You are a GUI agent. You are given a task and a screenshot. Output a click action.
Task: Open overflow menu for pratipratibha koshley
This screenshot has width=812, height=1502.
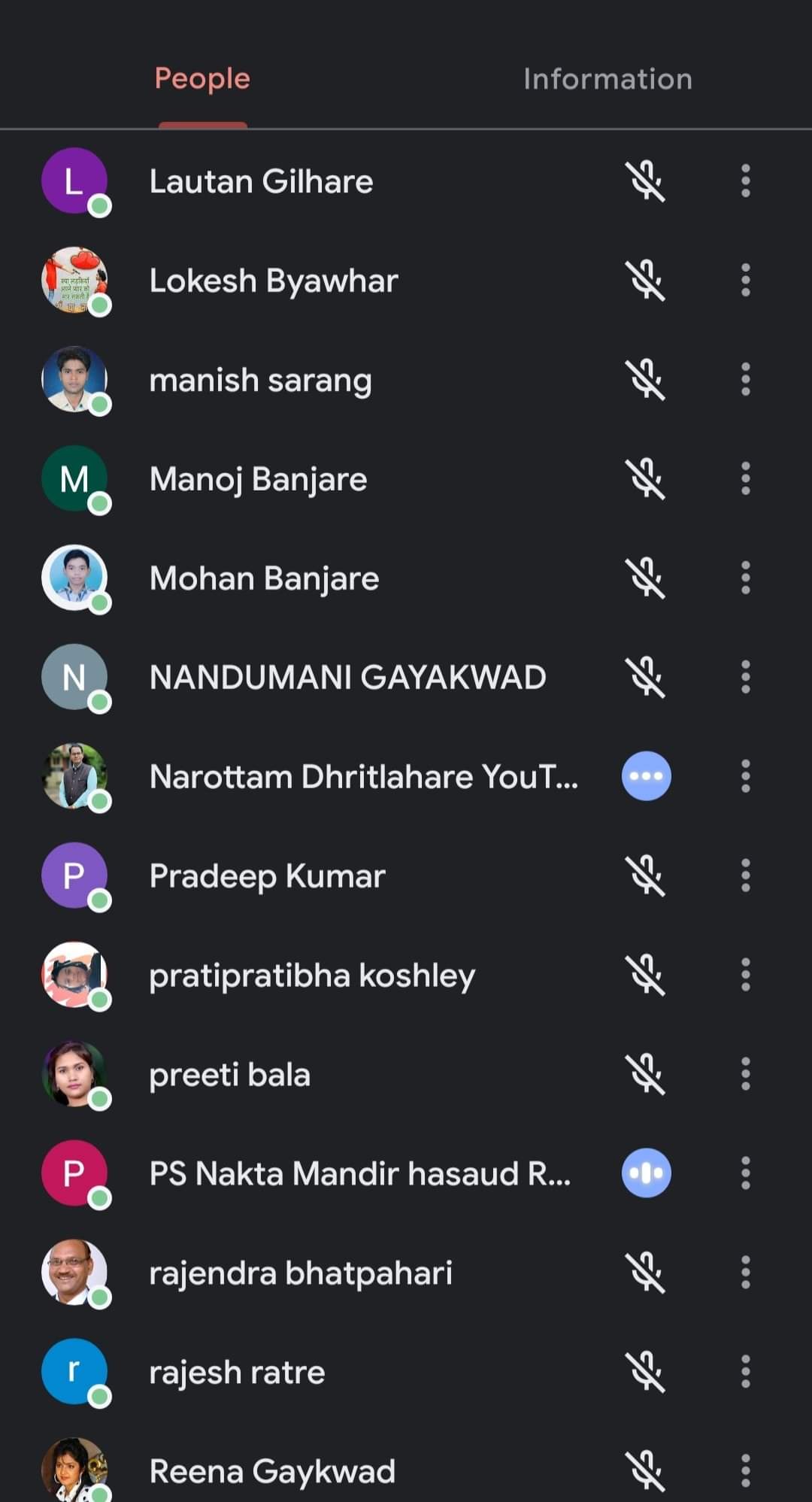pos(745,976)
